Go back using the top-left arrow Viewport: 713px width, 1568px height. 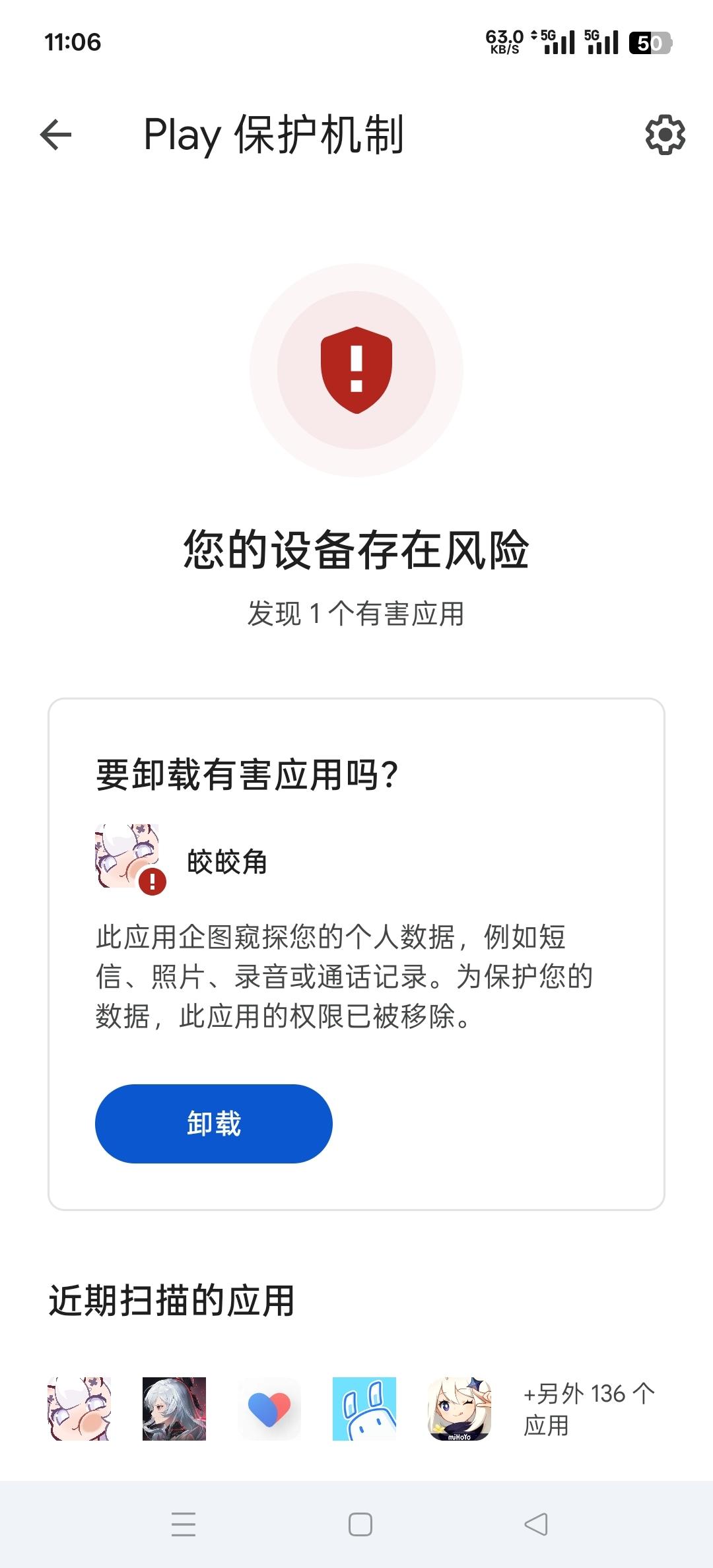56,135
